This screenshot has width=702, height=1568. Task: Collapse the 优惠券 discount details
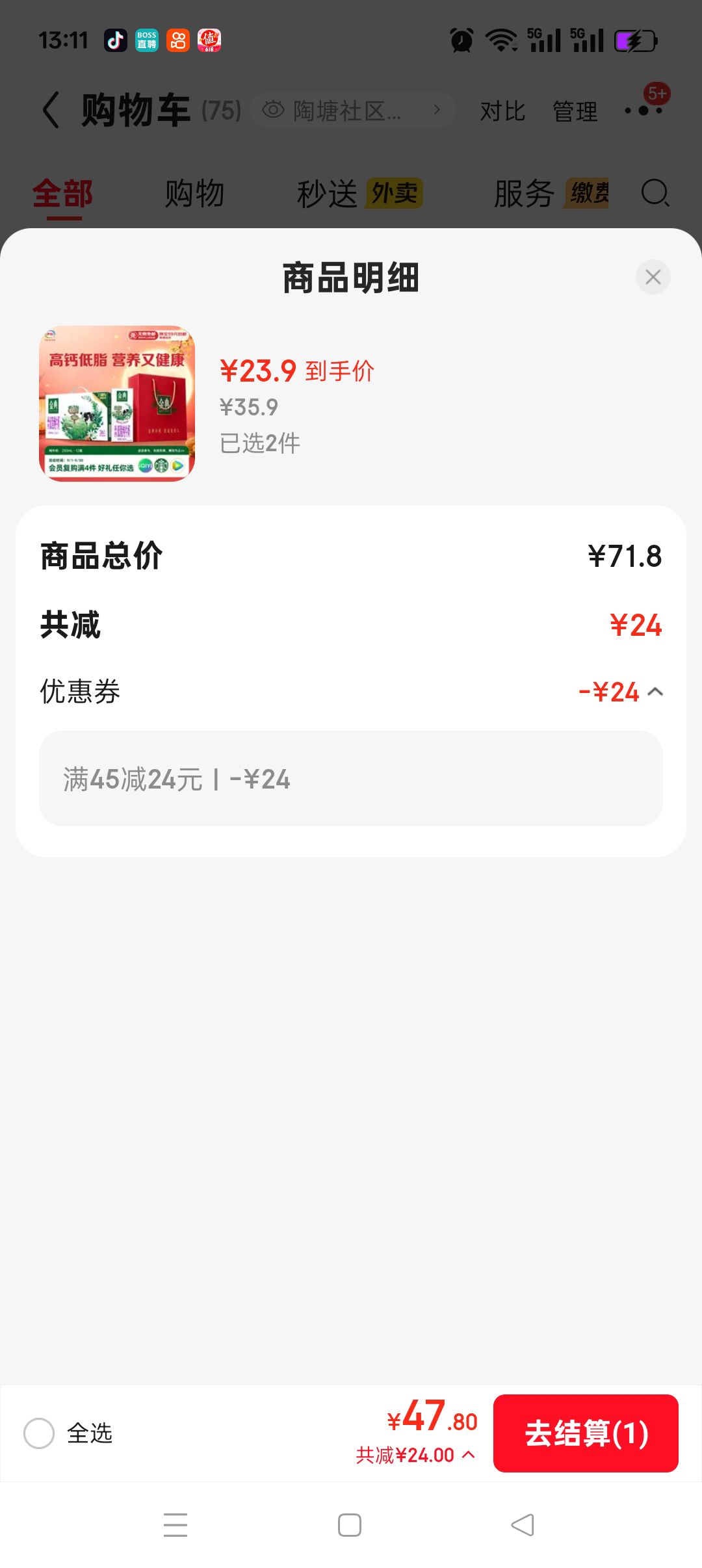[x=655, y=692]
